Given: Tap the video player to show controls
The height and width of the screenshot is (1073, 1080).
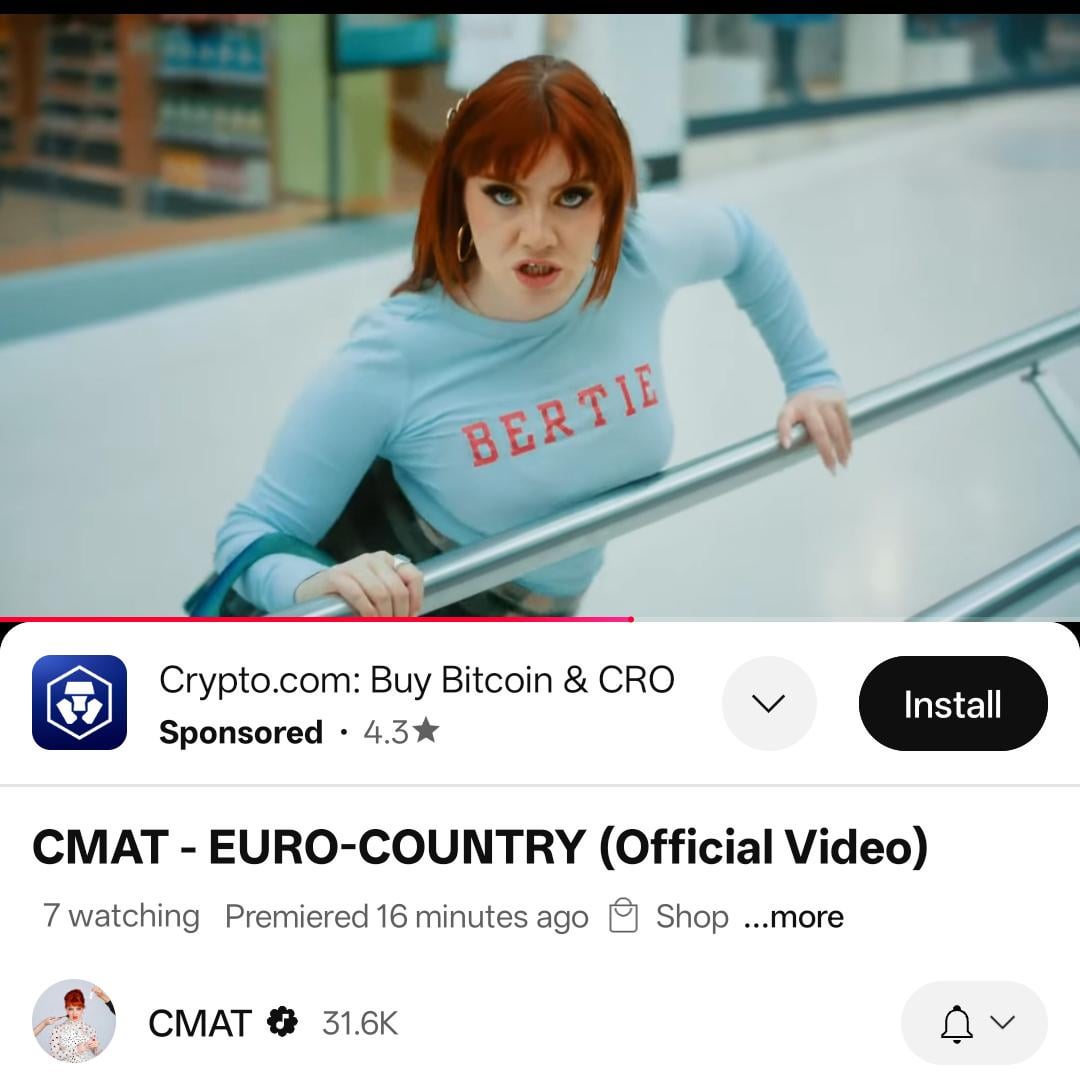Looking at the screenshot, I should 540,310.
